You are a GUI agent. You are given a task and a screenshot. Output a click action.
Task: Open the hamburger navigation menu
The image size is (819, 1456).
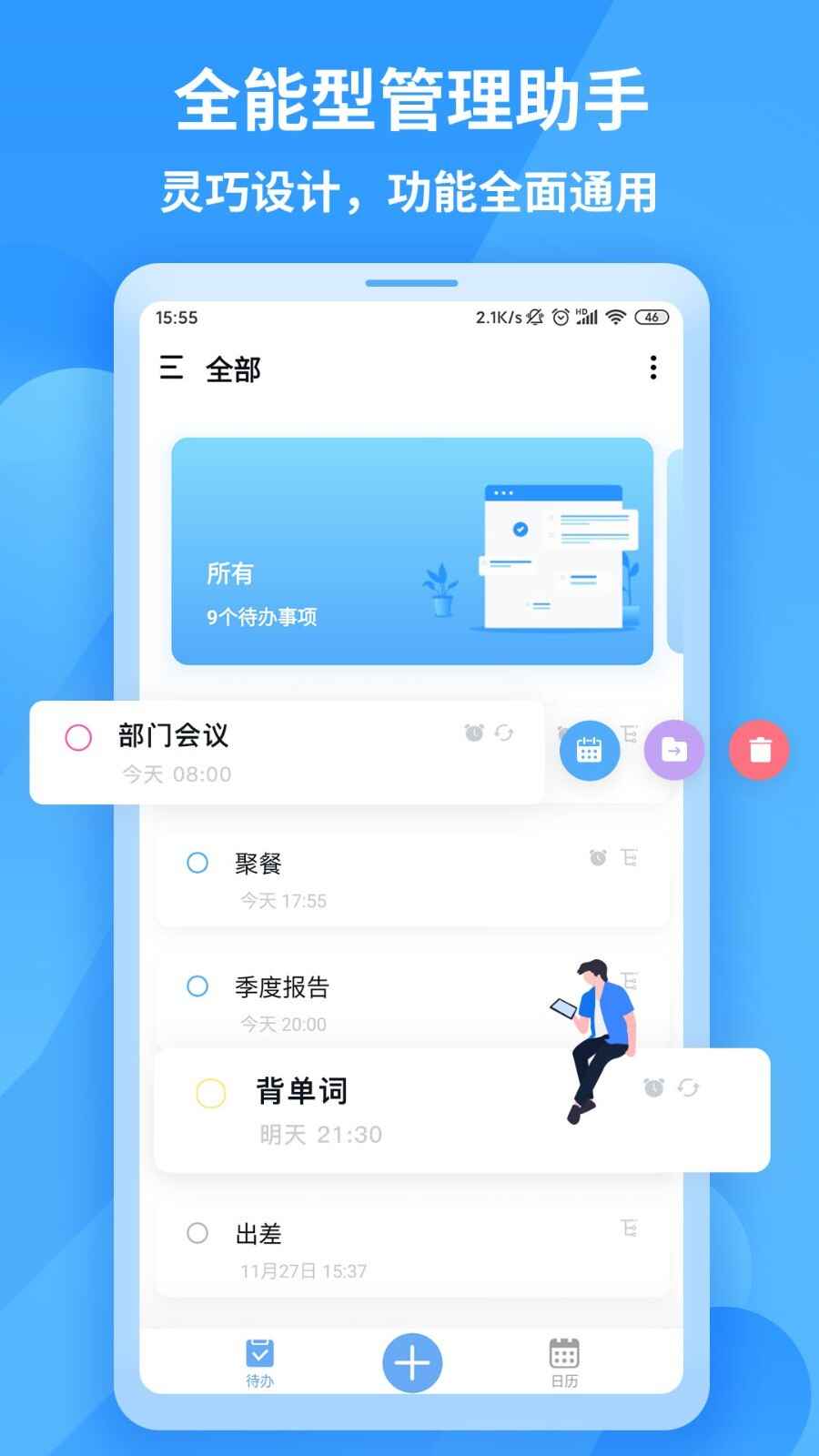click(x=169, y=369)
